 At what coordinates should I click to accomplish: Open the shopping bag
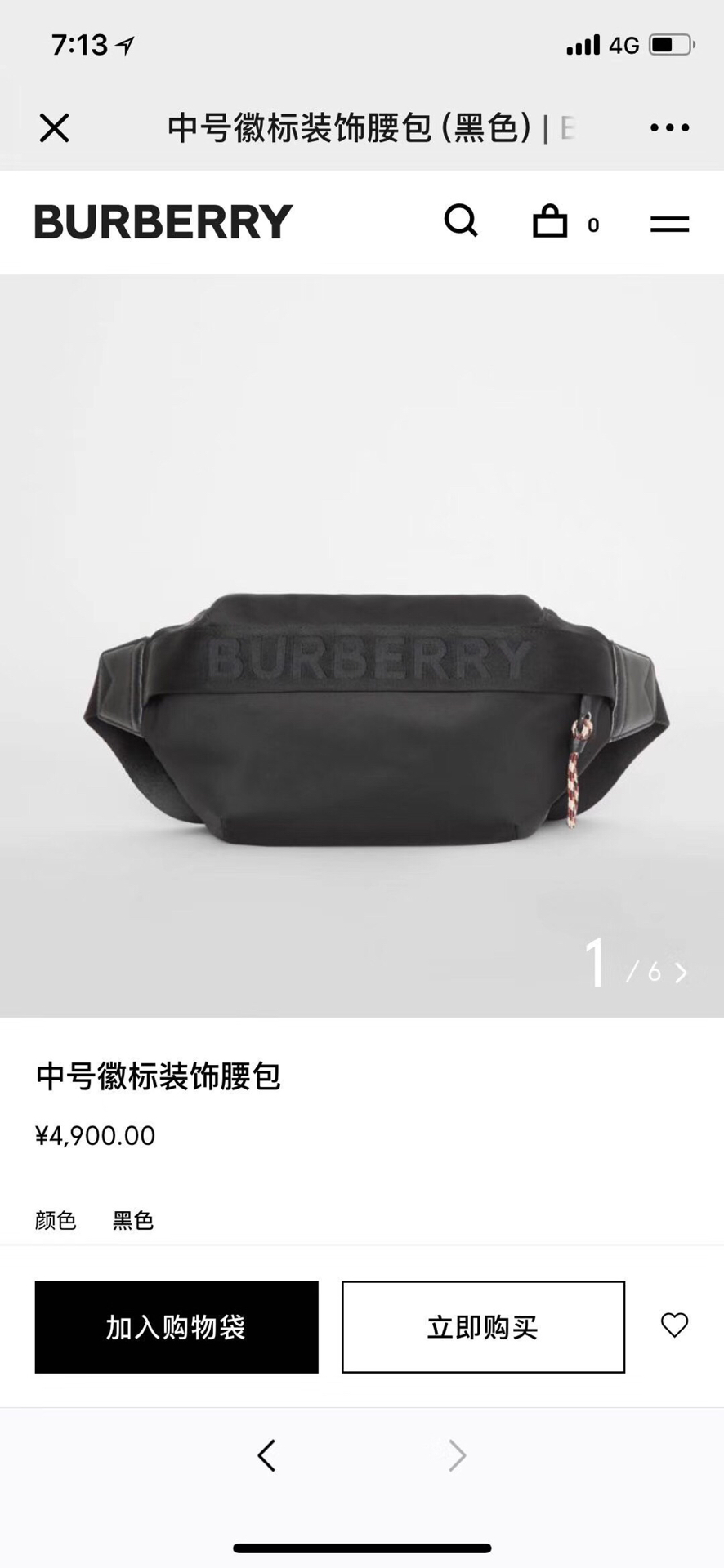coord(550,221)
